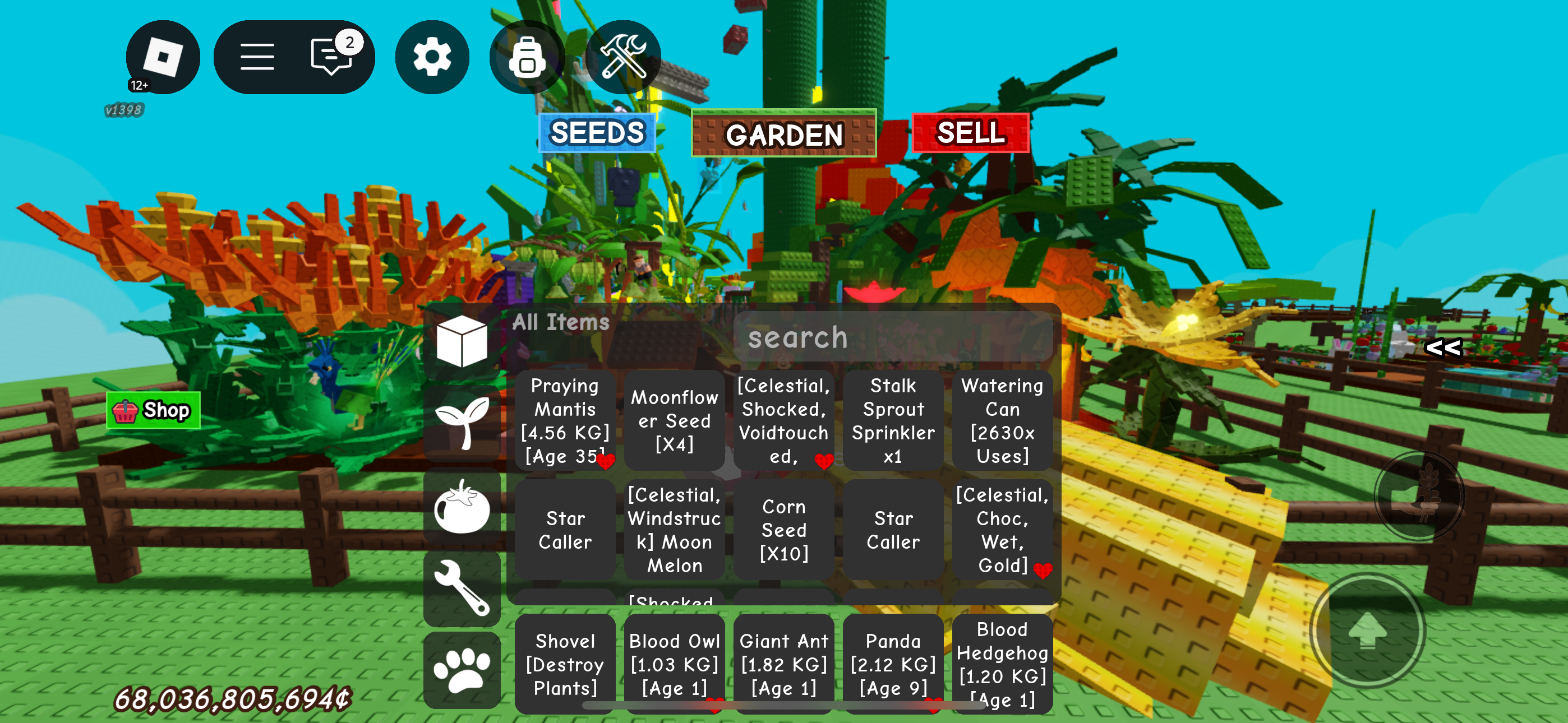Open the hammer and wrench tools

(x=622, y=57)
